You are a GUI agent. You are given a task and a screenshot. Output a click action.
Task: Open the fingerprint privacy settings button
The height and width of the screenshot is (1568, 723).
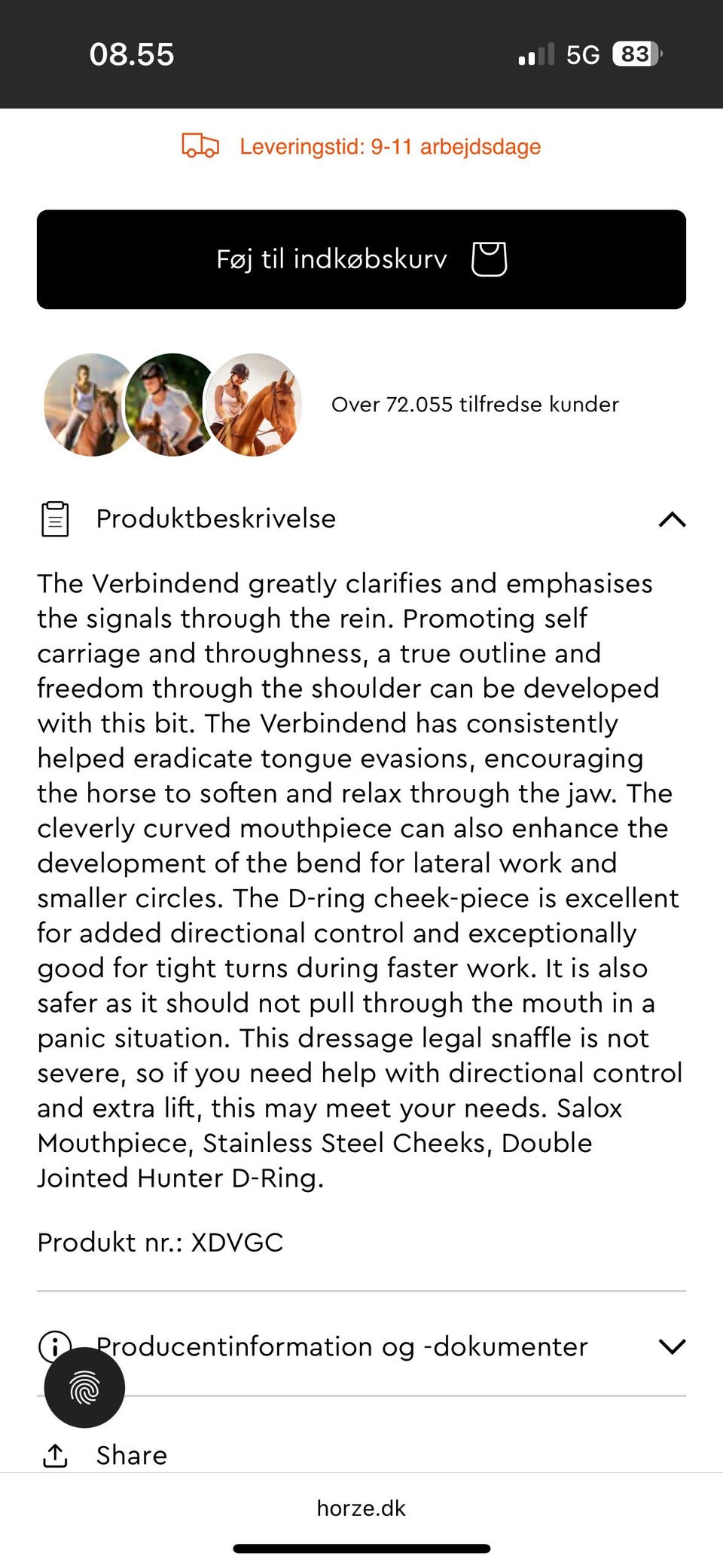(84, 1387)
